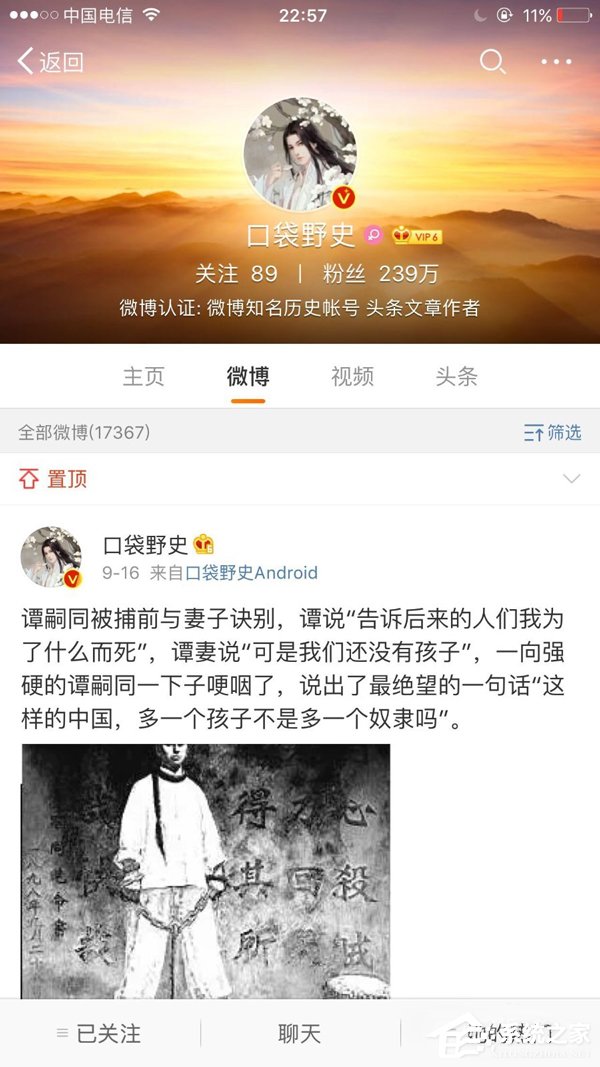Go back using 返回 arrow

click(50, 62)
